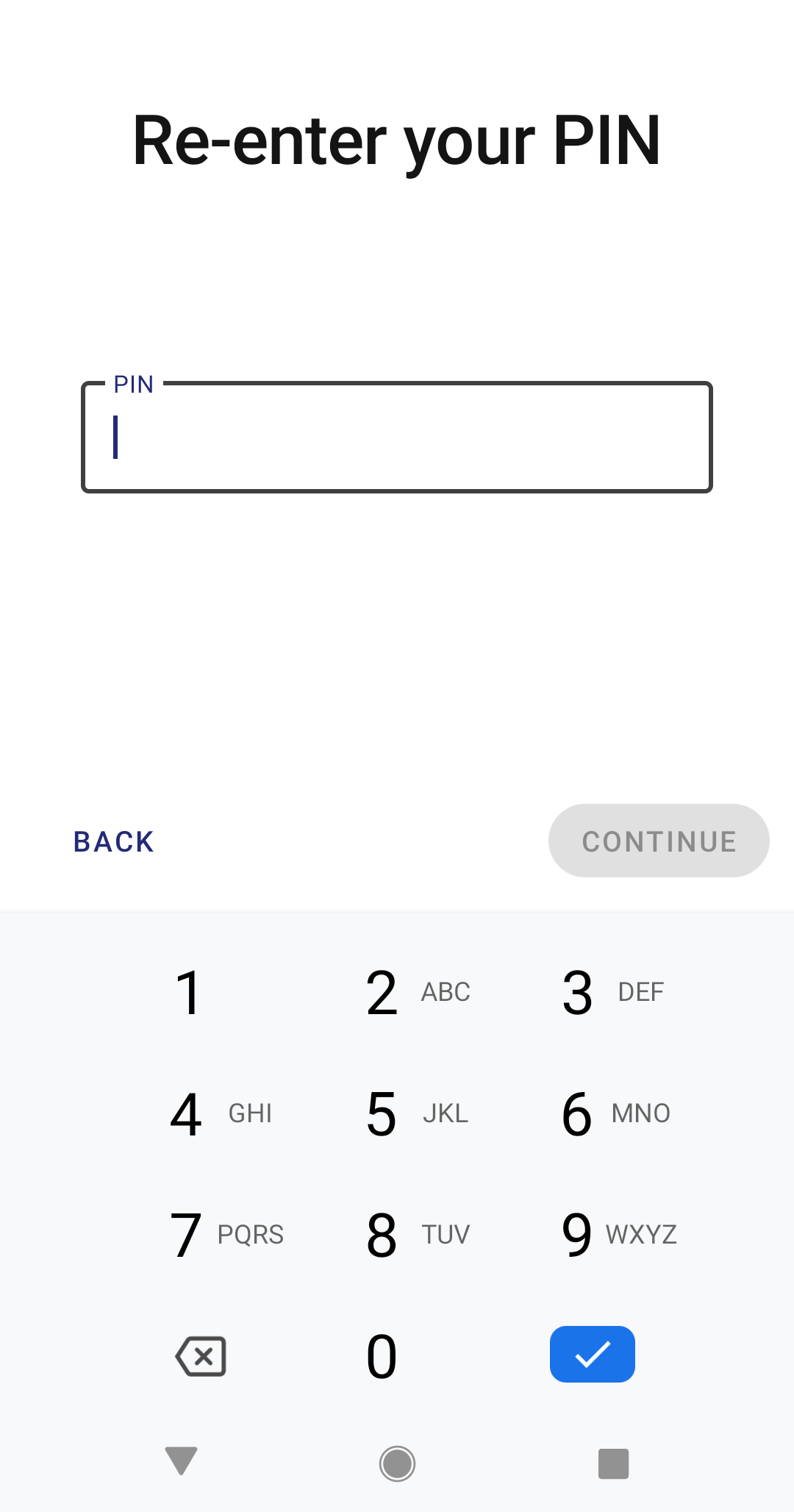Open the system home screen
This screenshot has width=794, height=1512.
tap(397, 1463)
